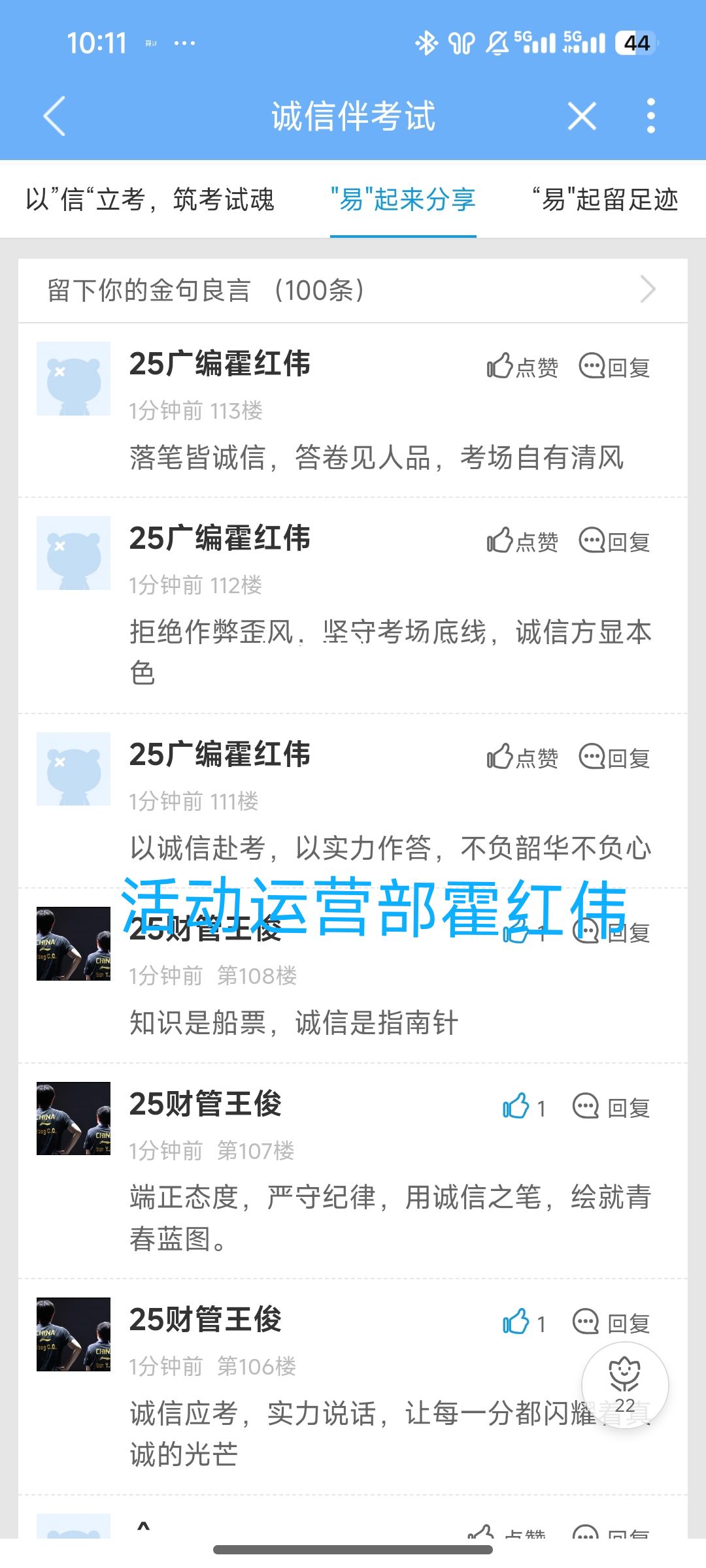706x1568 pixels.
Task: Reply to the 112楼 comment
Action: tap(614, 541)
